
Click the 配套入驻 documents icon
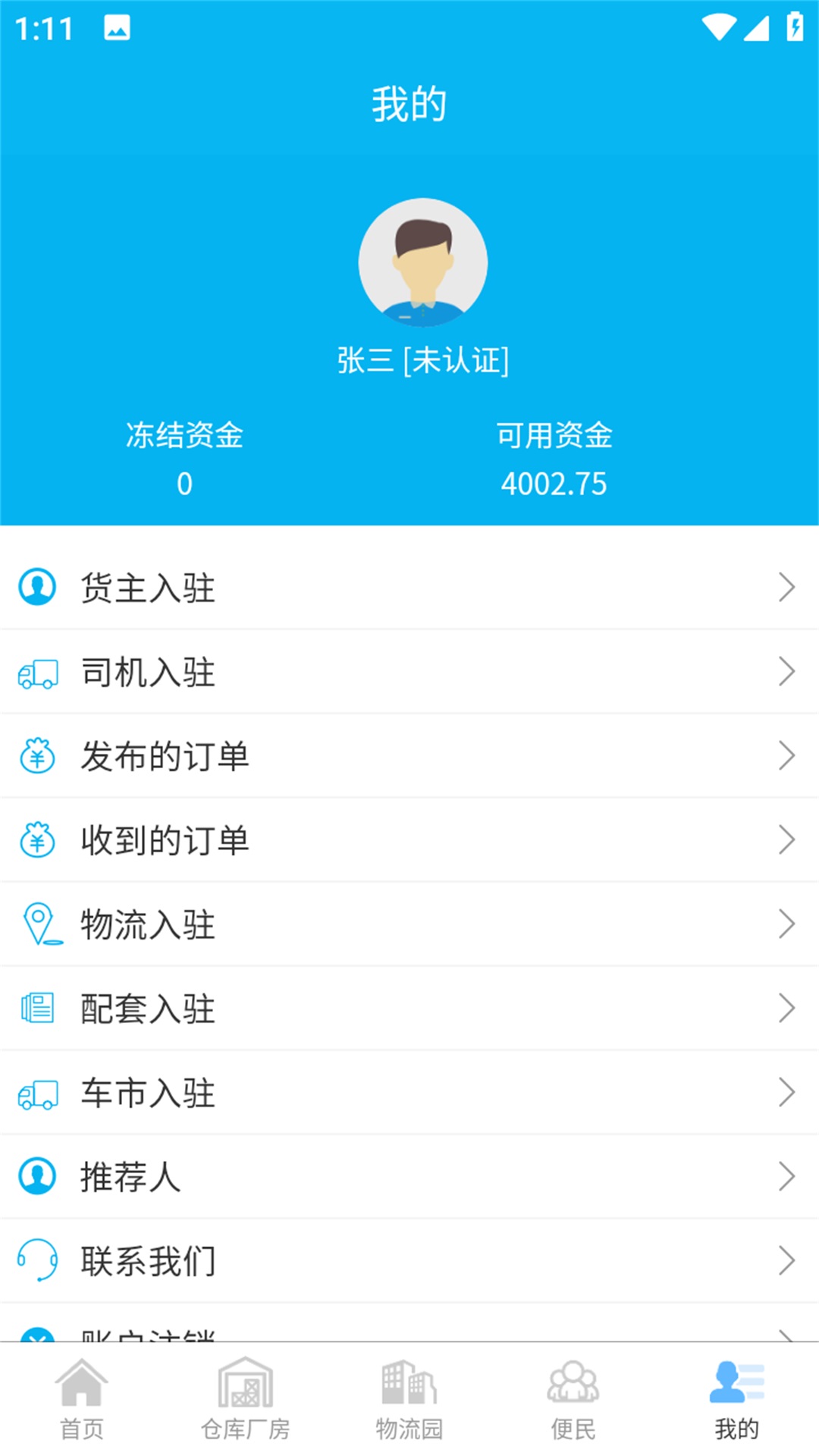36,1008
